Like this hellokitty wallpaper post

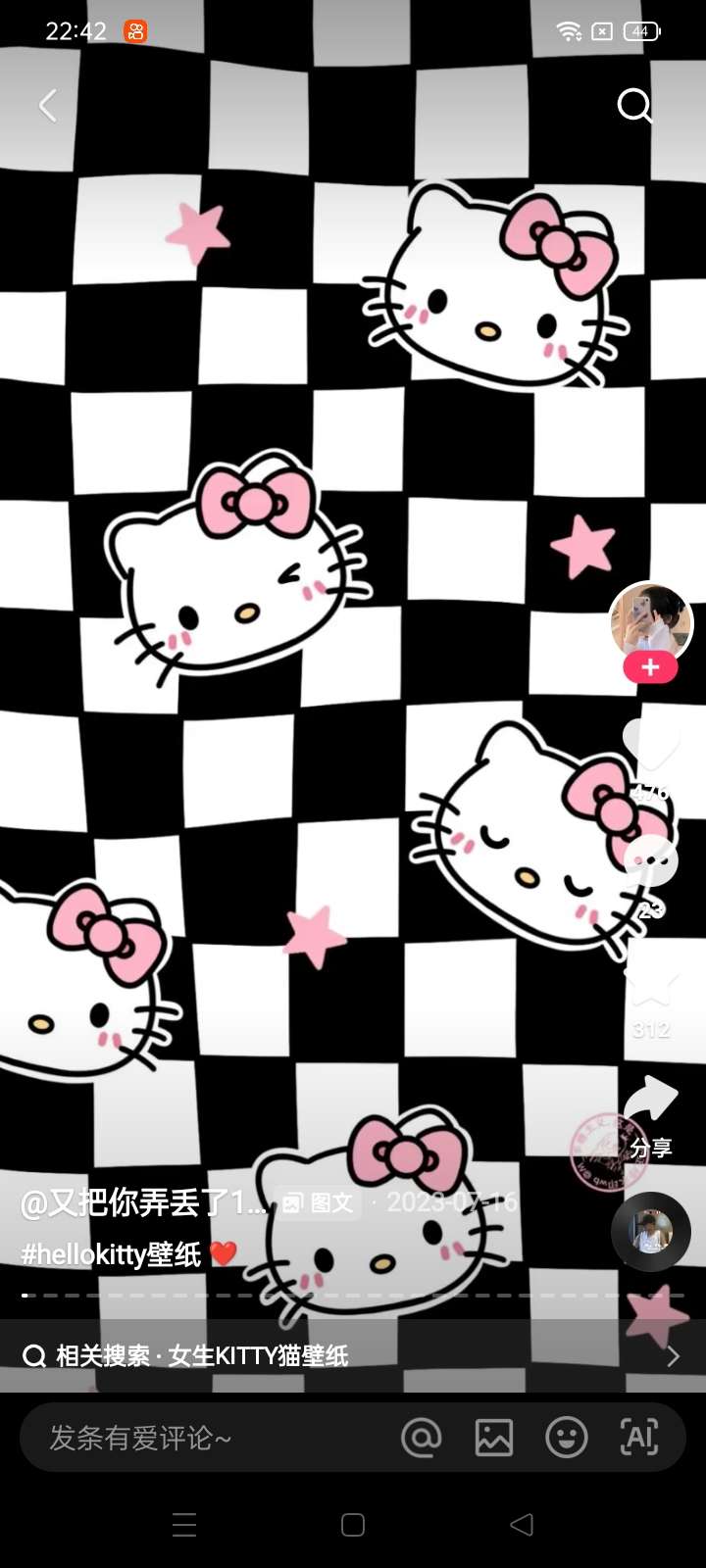[650, 747]
